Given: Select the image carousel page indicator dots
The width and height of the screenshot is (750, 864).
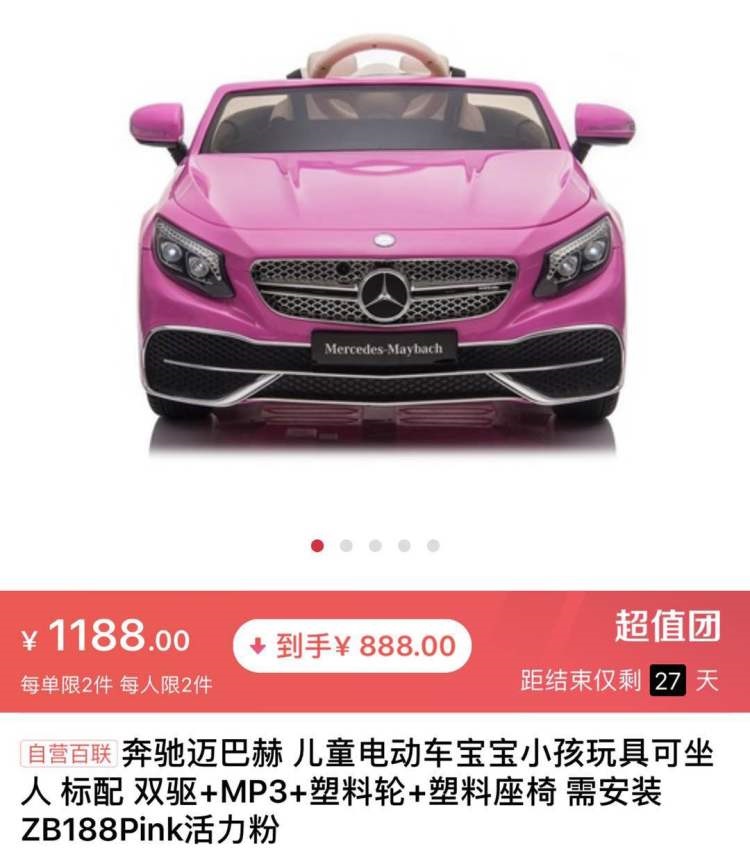Looking at the screenshot, I should (x=375, y=546).
